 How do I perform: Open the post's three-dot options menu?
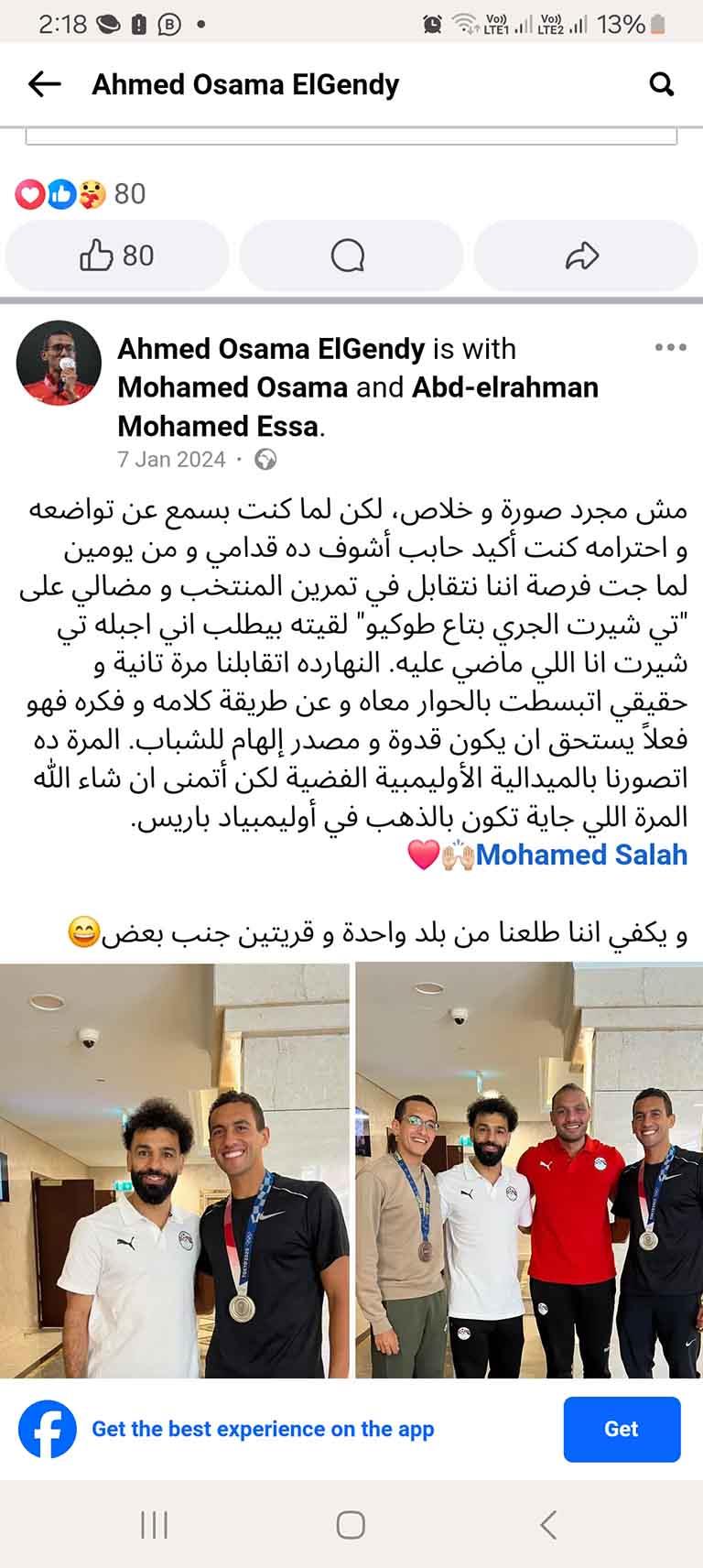(x=670, y=347)
